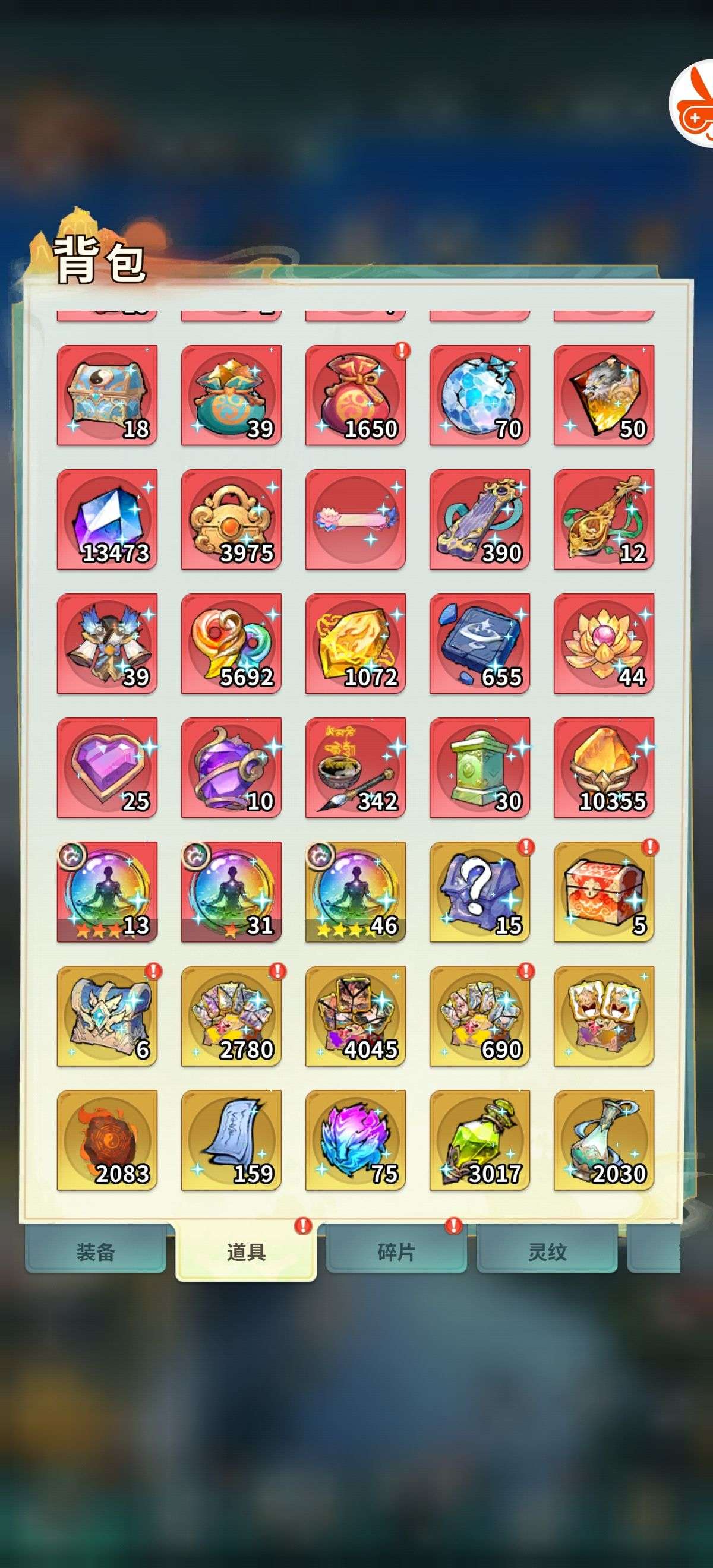Image resolution: width=713 pixels, height=1568 pixels.
Task: Select the card pack item with 4045
Action: click(355, 1016)
